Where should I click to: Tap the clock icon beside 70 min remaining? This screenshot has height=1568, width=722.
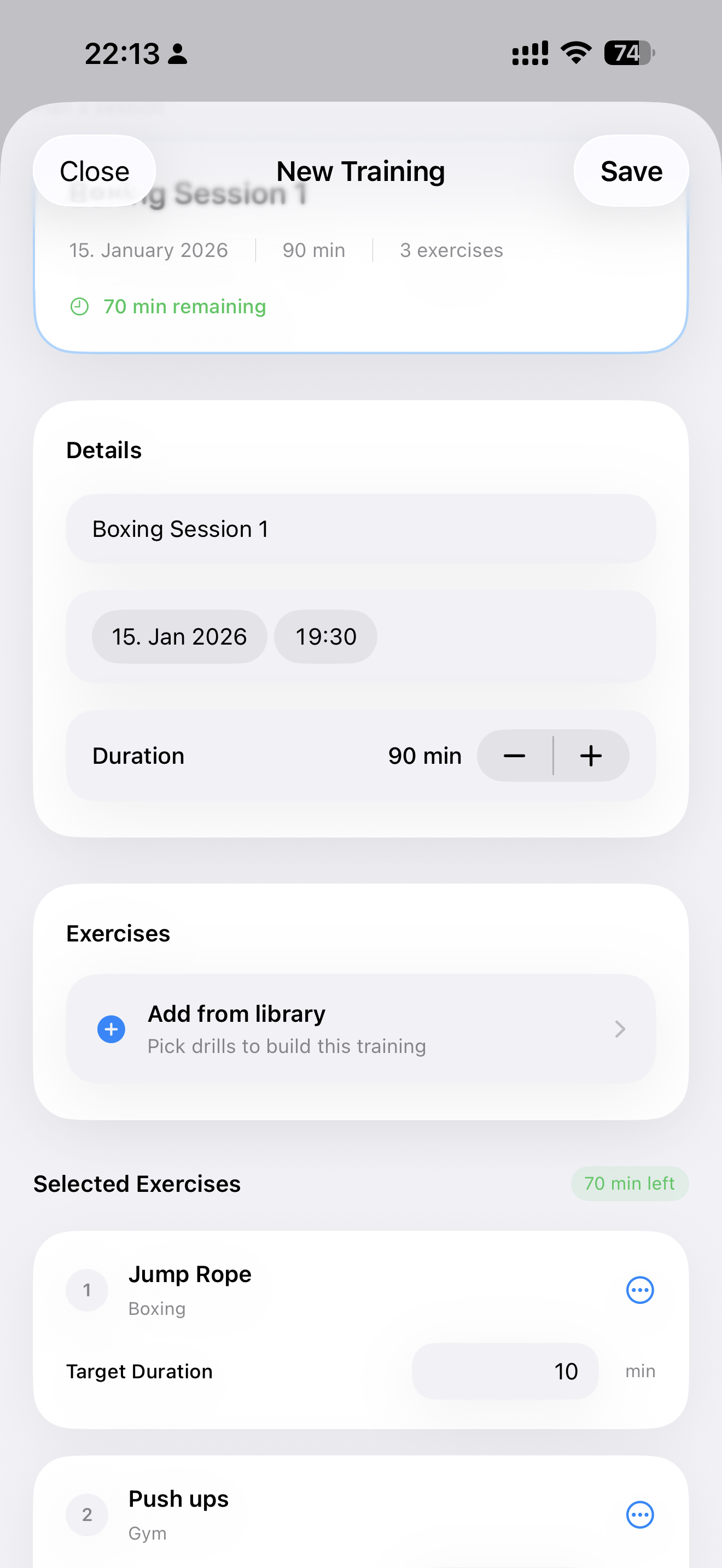pyautogui.click(x=79, y=307)
